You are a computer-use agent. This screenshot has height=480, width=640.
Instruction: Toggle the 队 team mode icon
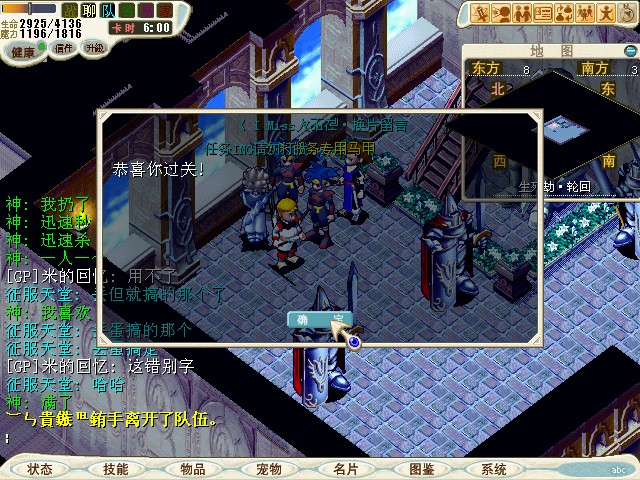tap(107, 10)
